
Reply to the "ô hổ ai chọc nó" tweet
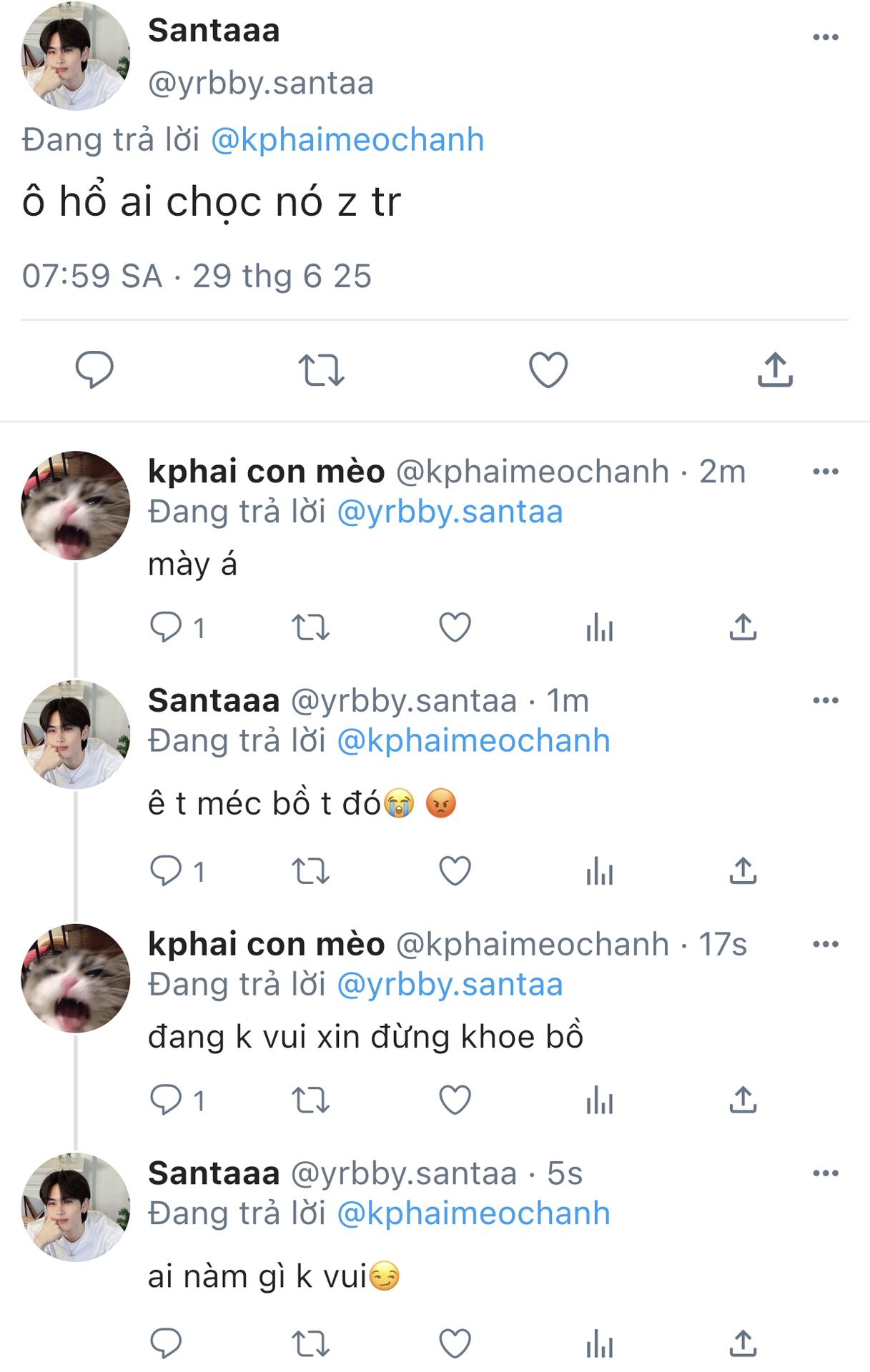click(x=94, y=369)
